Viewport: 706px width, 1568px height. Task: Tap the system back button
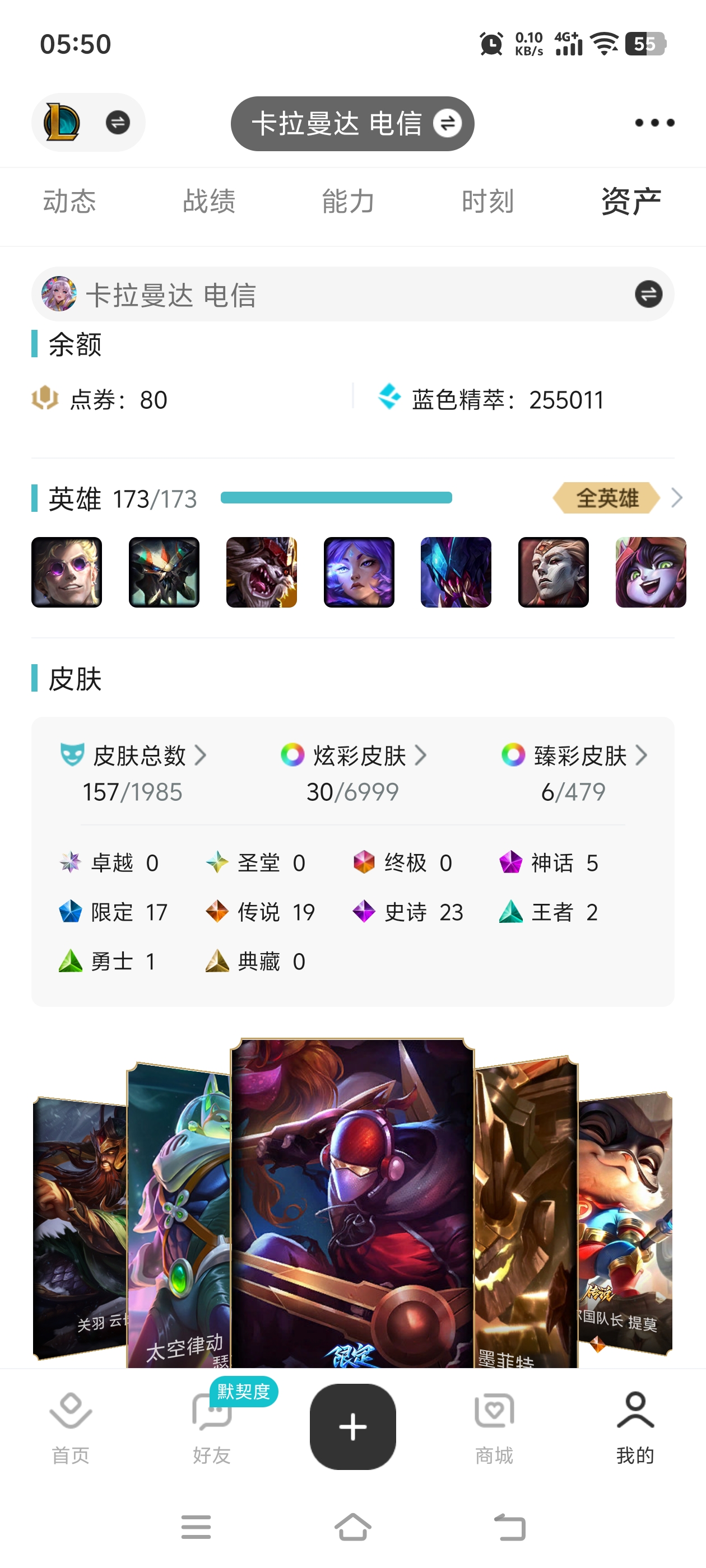[x=509, y=1527]
